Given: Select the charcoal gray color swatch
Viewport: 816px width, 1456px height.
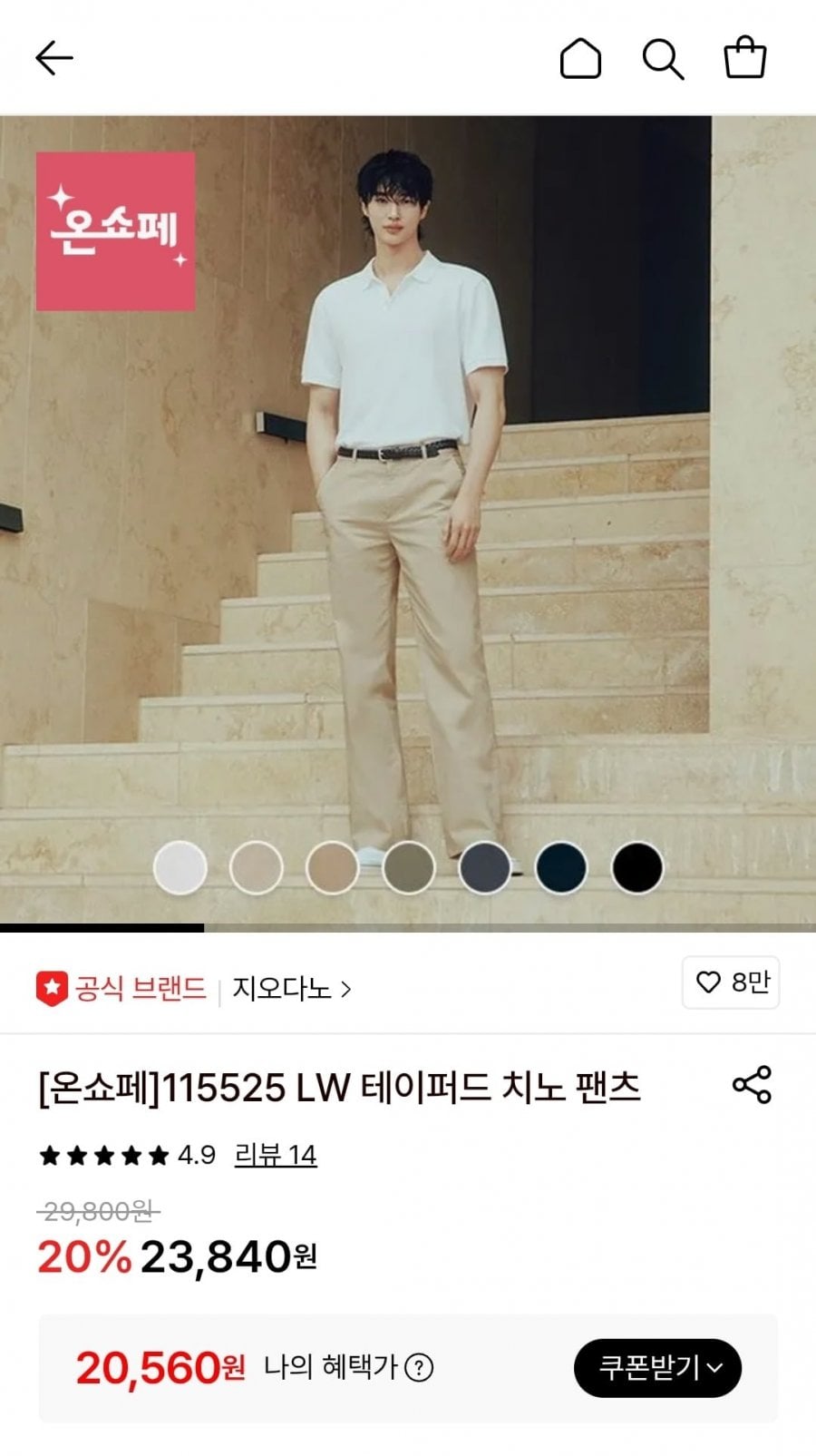Looking at the screenshot, I should pyautogui.click(x=485, y=868).
